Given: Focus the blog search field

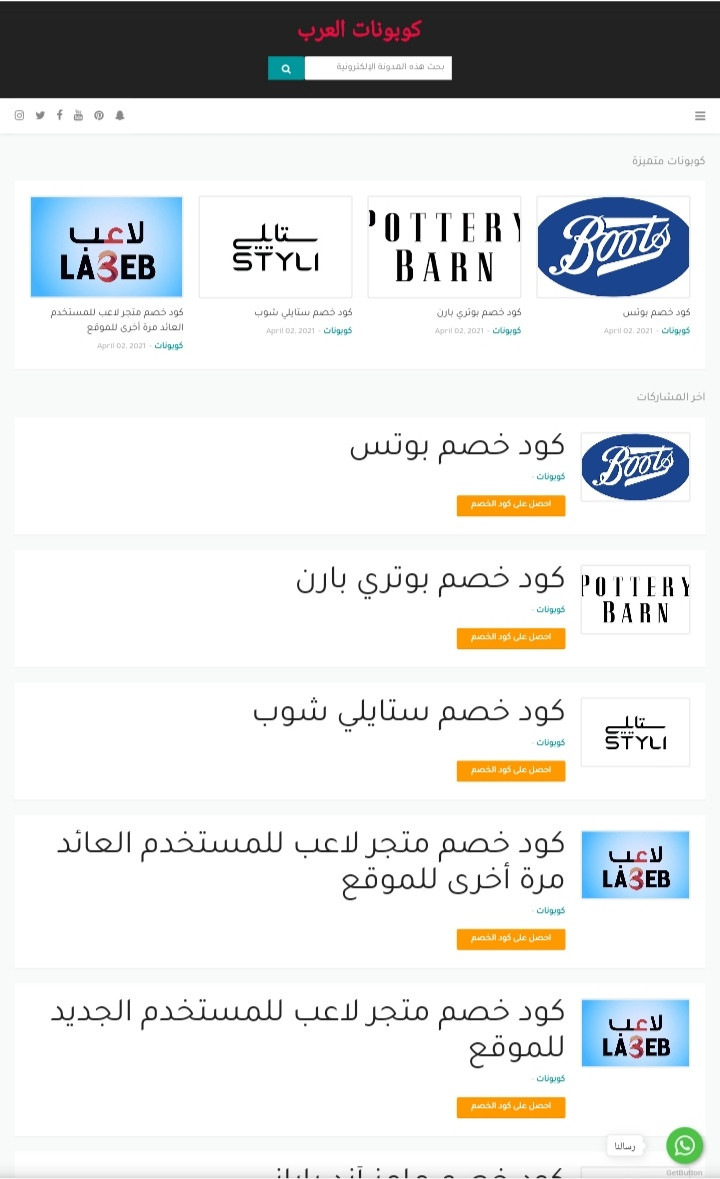Looking at the screenshot, I should [378, 68].
